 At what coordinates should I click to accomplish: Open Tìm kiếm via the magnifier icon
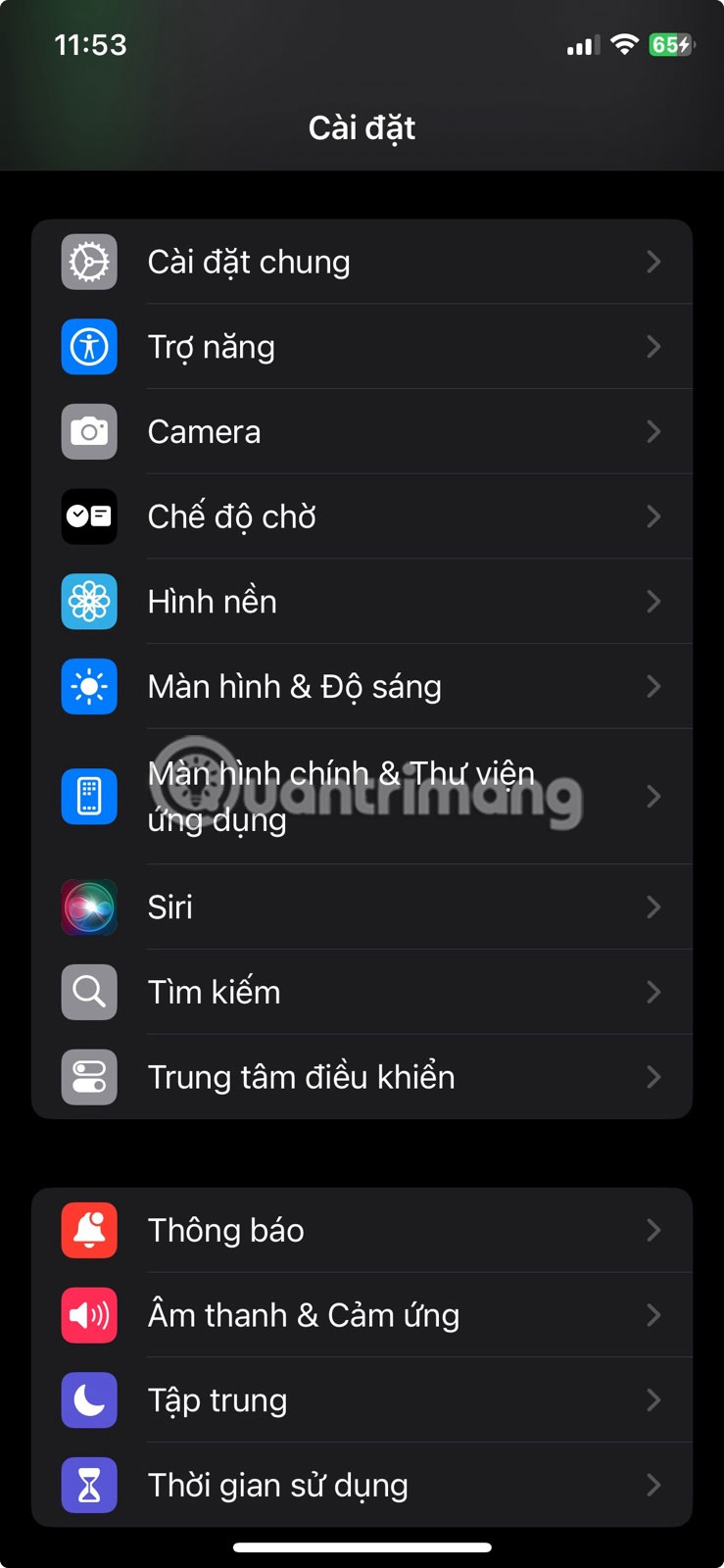click(x=88, y=992)
